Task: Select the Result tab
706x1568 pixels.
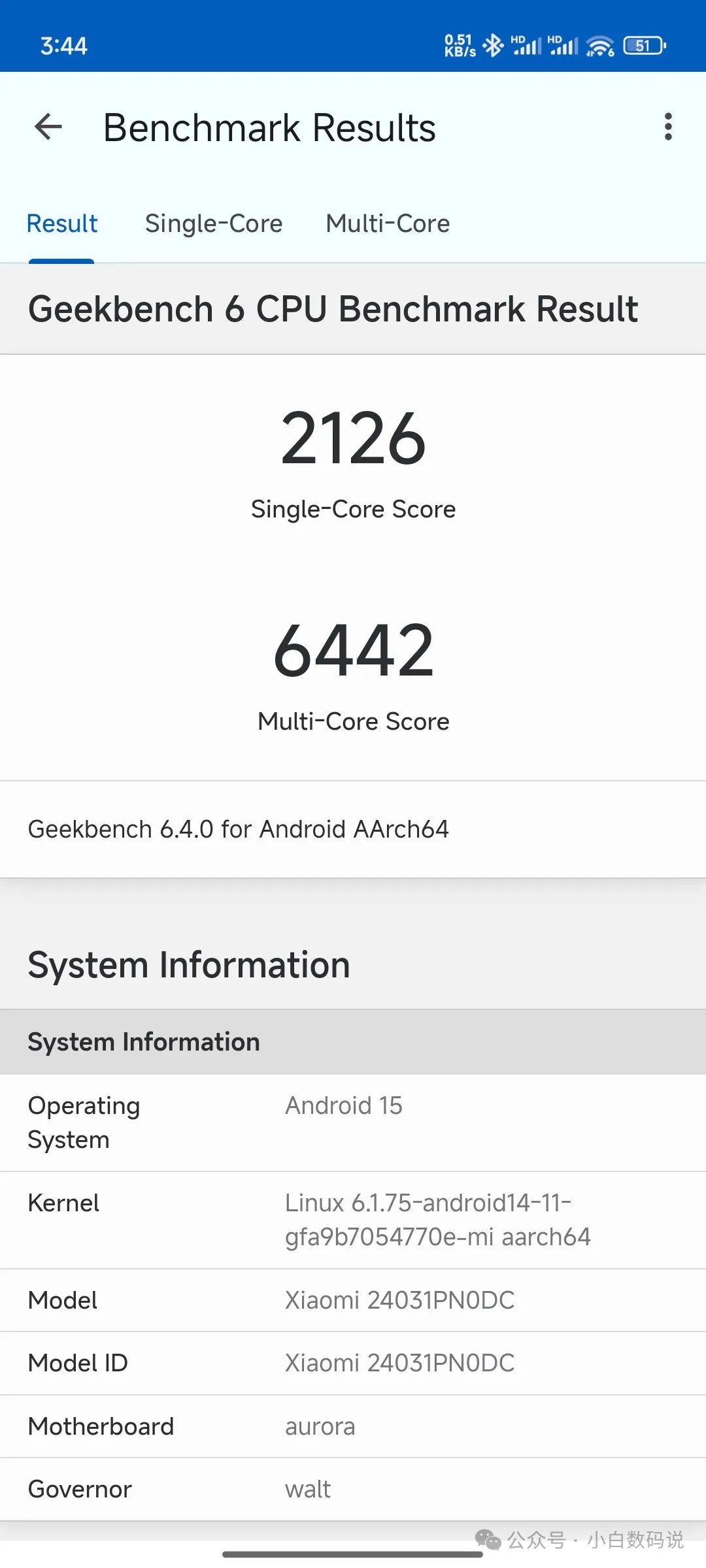Action: (x=62, y=223)
